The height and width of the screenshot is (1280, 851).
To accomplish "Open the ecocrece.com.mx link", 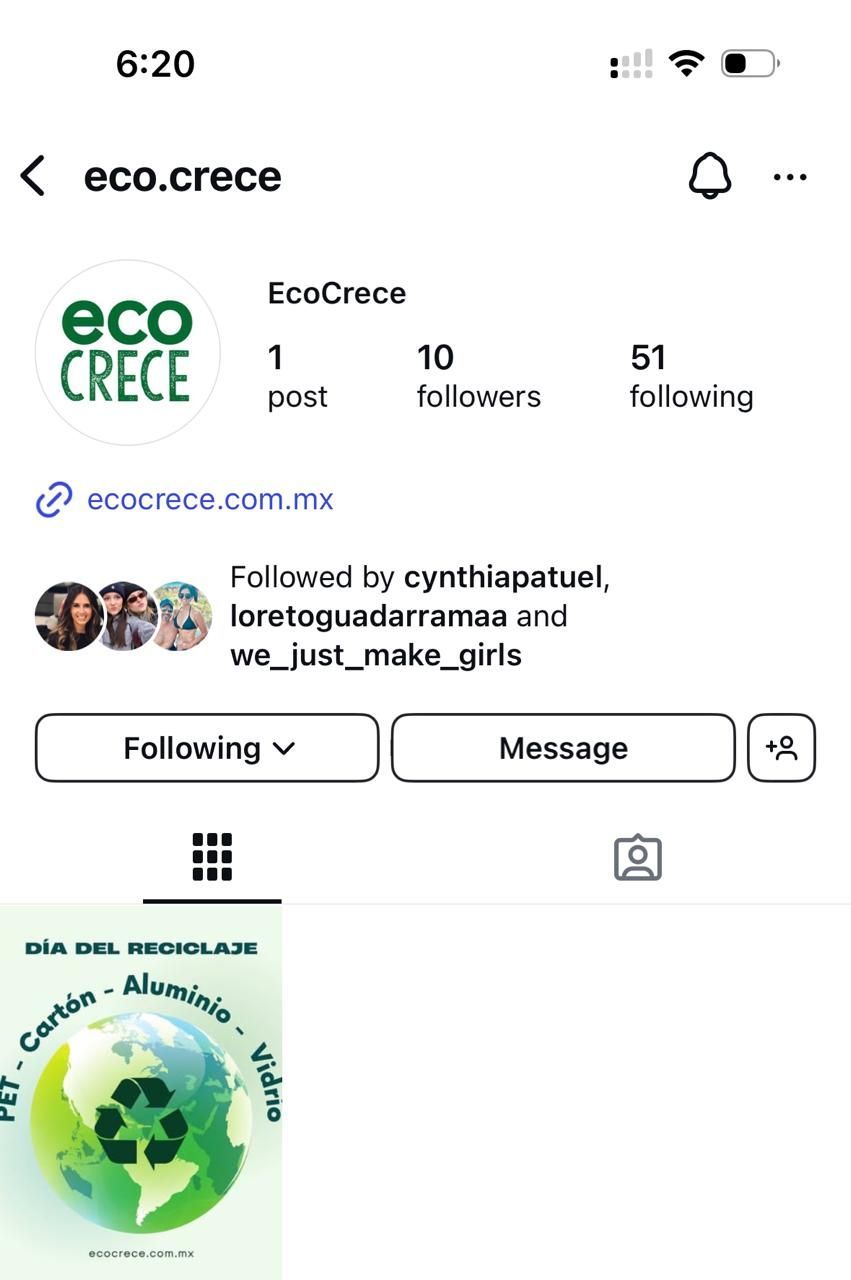I will (x=209, y=498).
